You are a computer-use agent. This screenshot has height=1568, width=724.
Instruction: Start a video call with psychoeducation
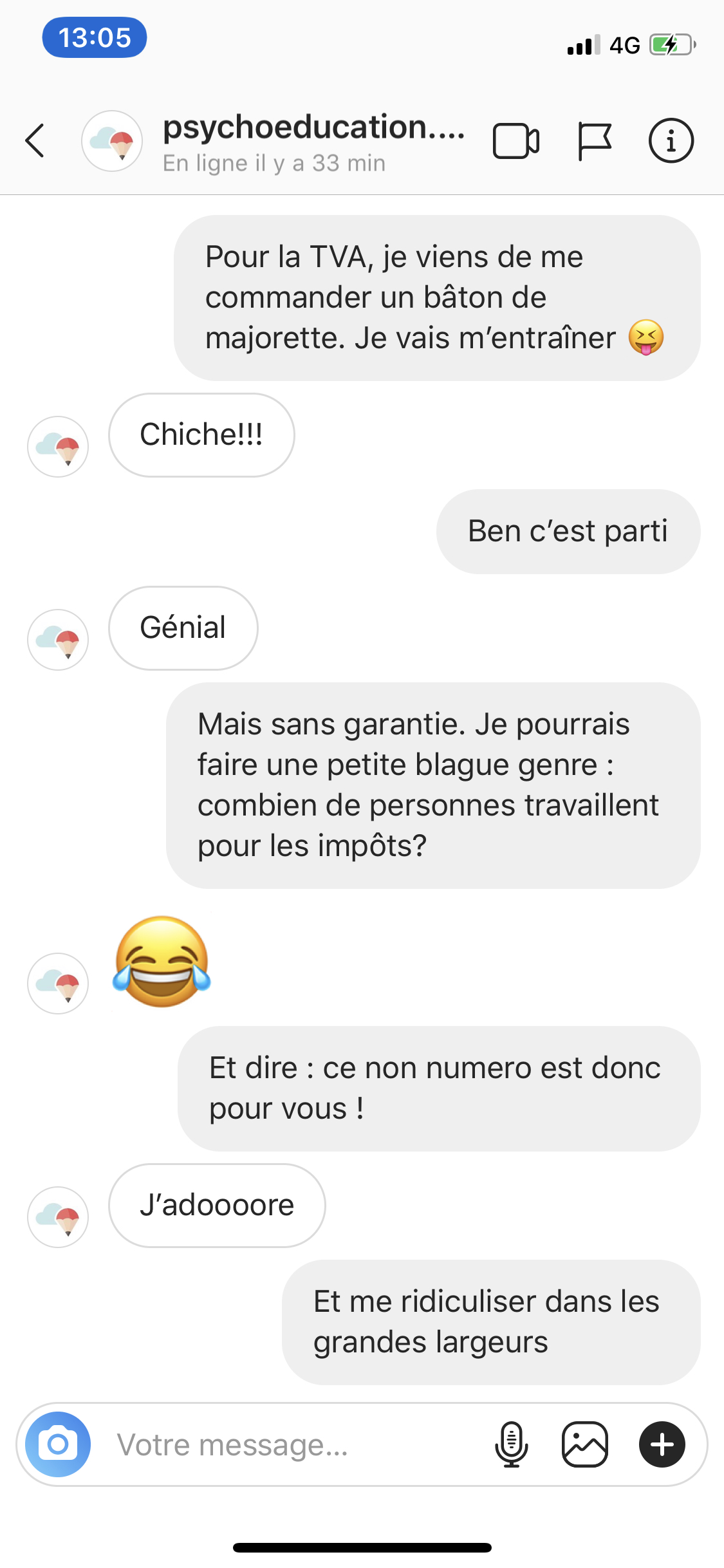[515, 140]
